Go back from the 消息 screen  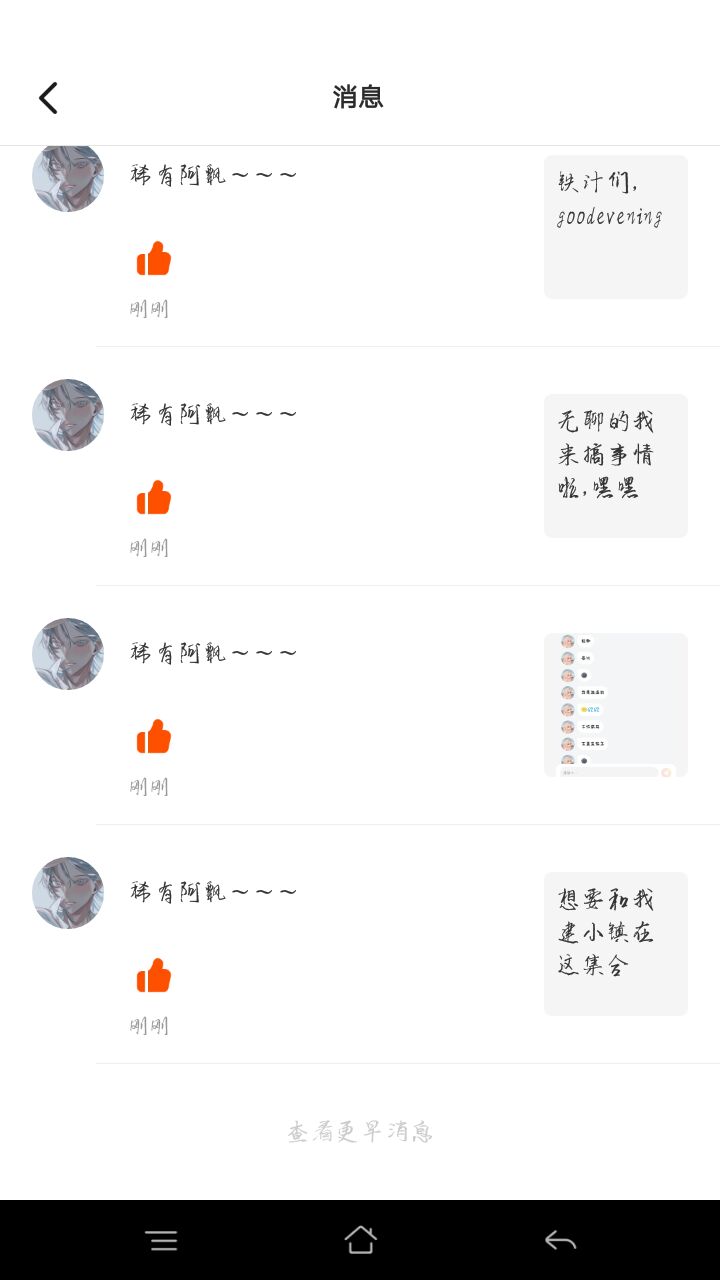click(x=48, y=98)
